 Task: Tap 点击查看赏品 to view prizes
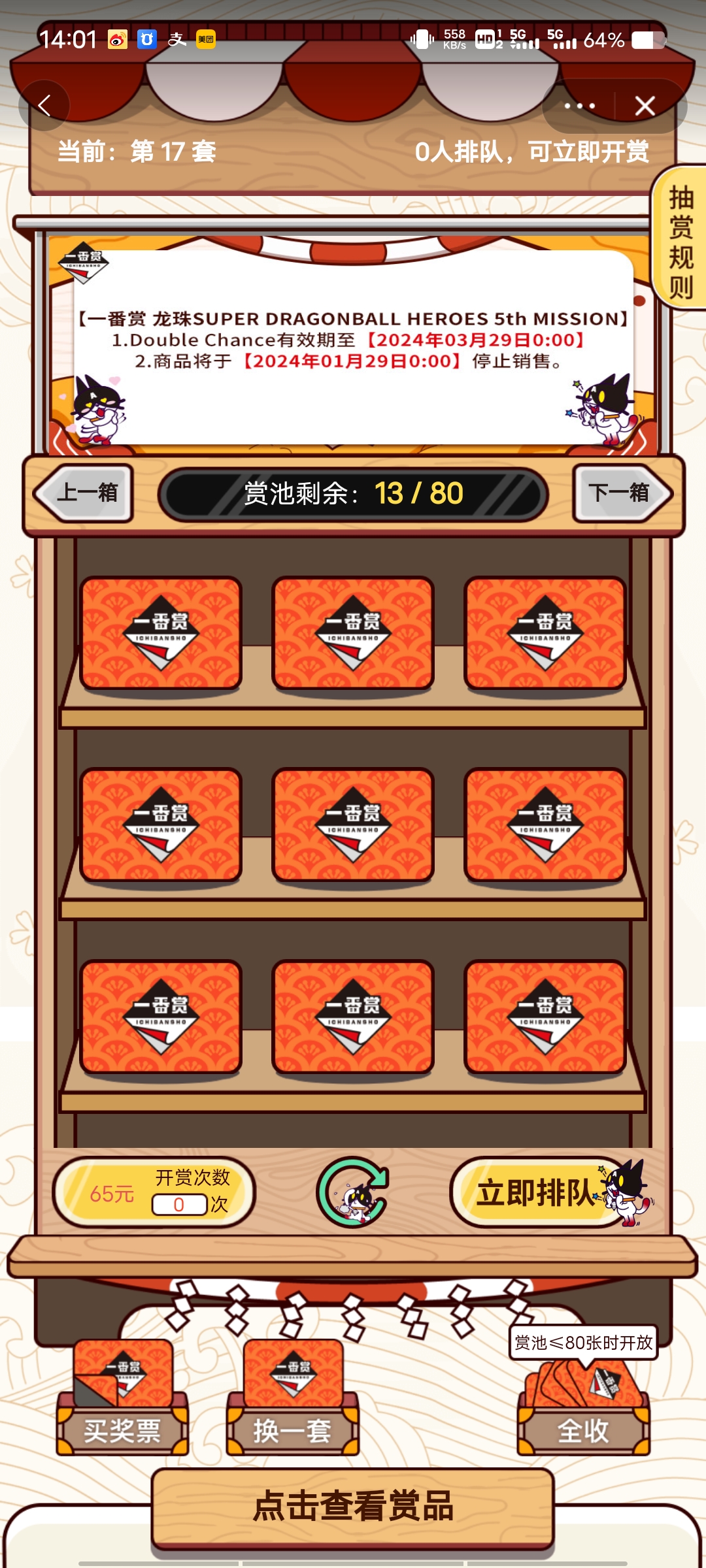pyautogui.click(x=353, y=1506)
